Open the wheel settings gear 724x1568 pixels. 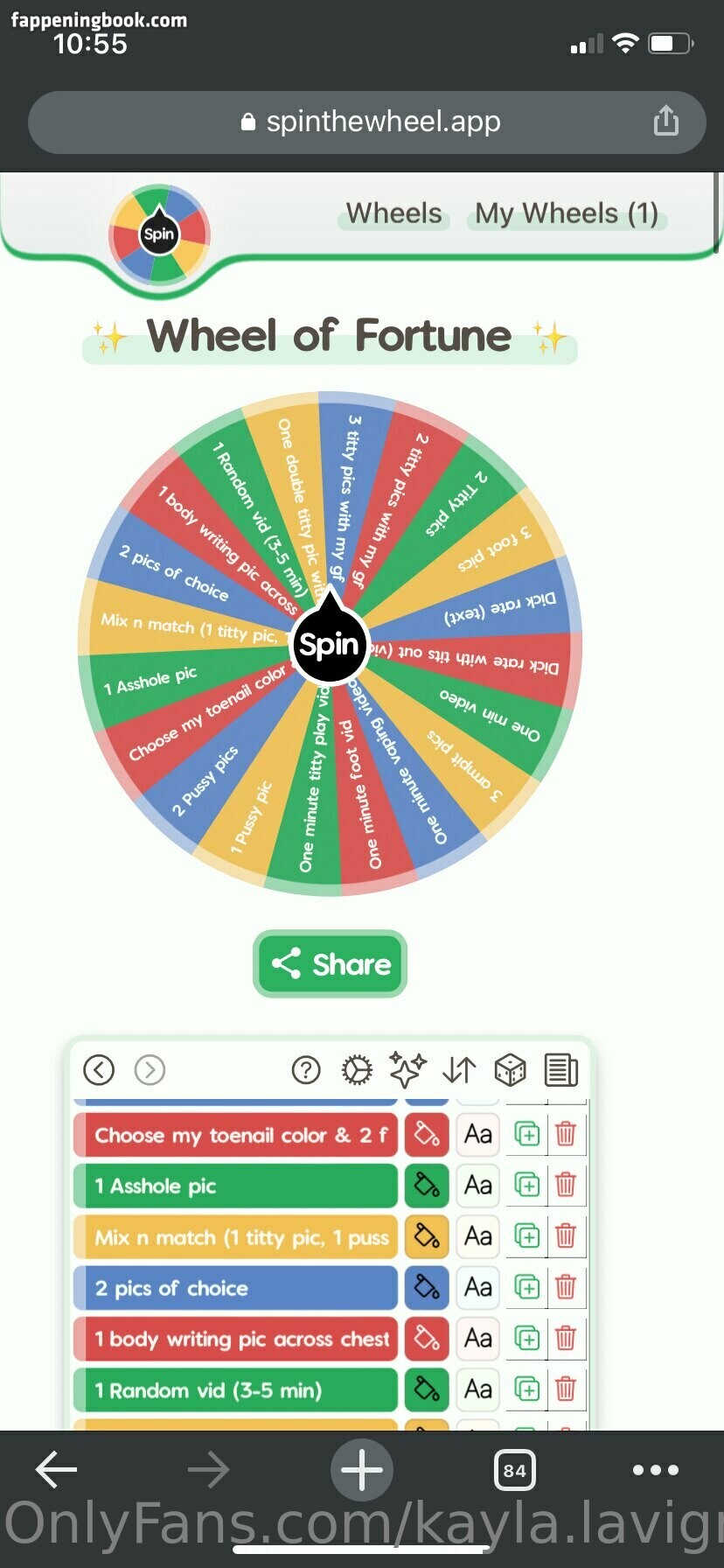point(357,1069)
